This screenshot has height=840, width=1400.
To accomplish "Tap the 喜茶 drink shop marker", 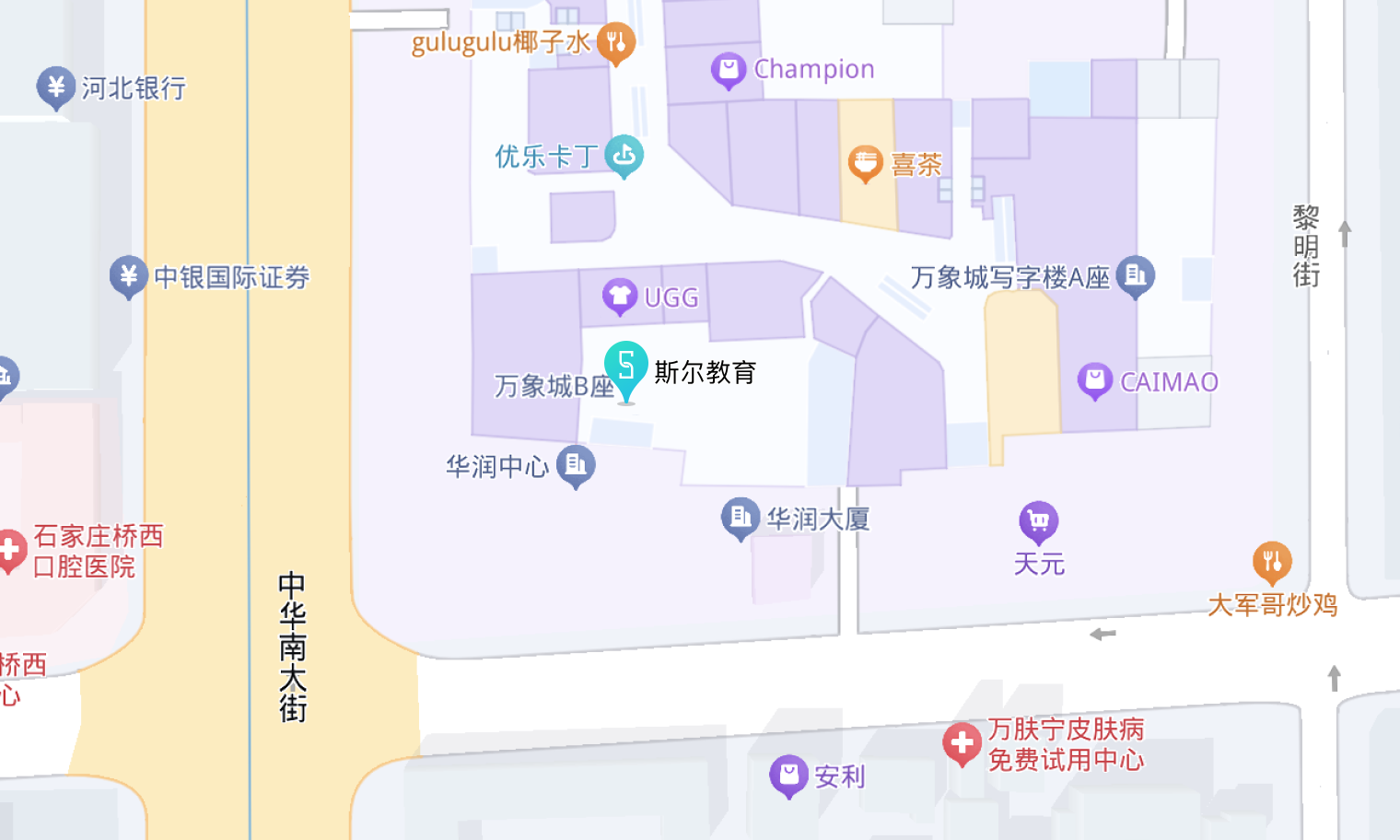I will (x=865, y=163).
